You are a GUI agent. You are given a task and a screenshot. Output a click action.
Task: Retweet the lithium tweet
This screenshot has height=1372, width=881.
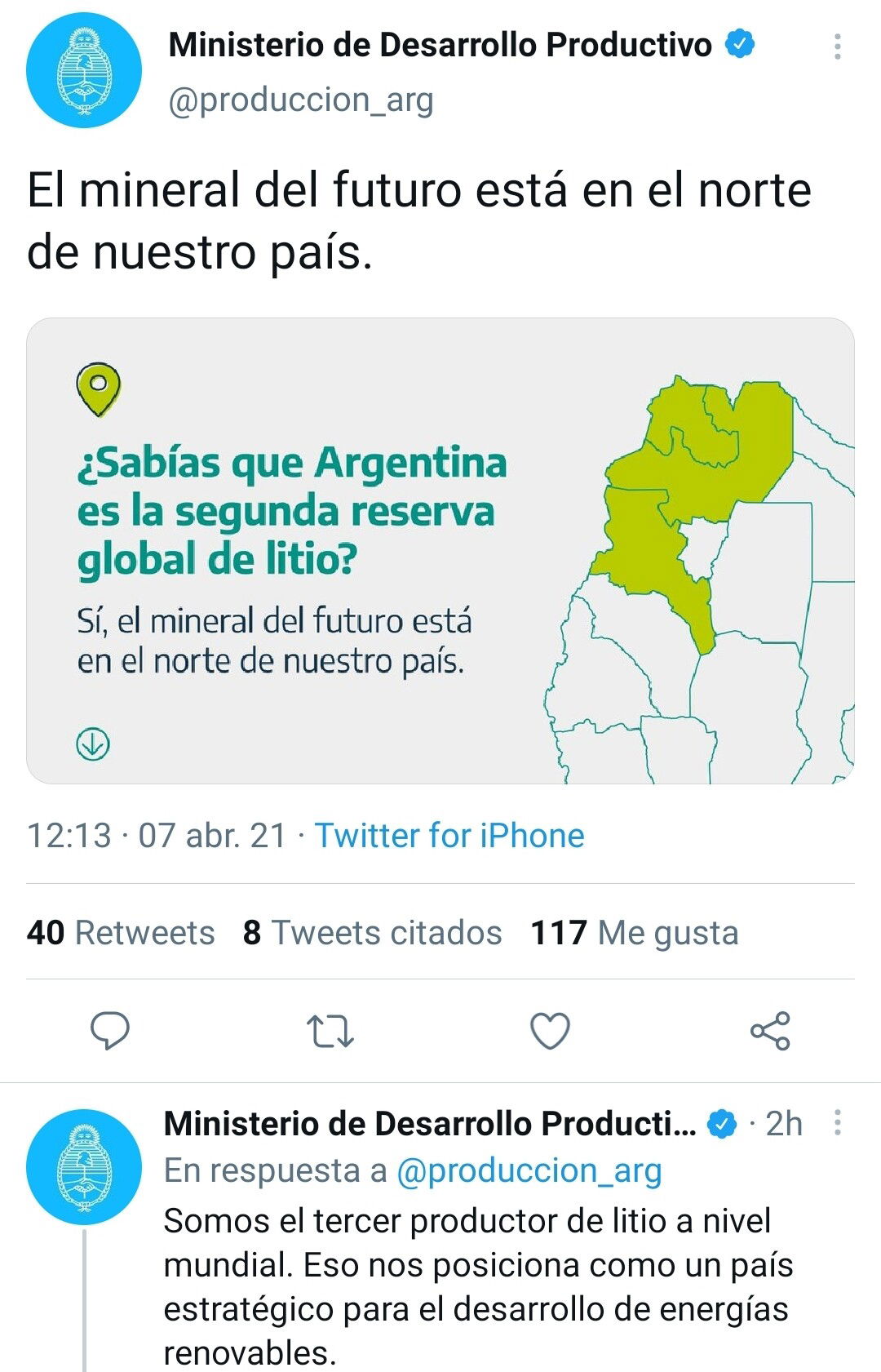pos(330,1031)
